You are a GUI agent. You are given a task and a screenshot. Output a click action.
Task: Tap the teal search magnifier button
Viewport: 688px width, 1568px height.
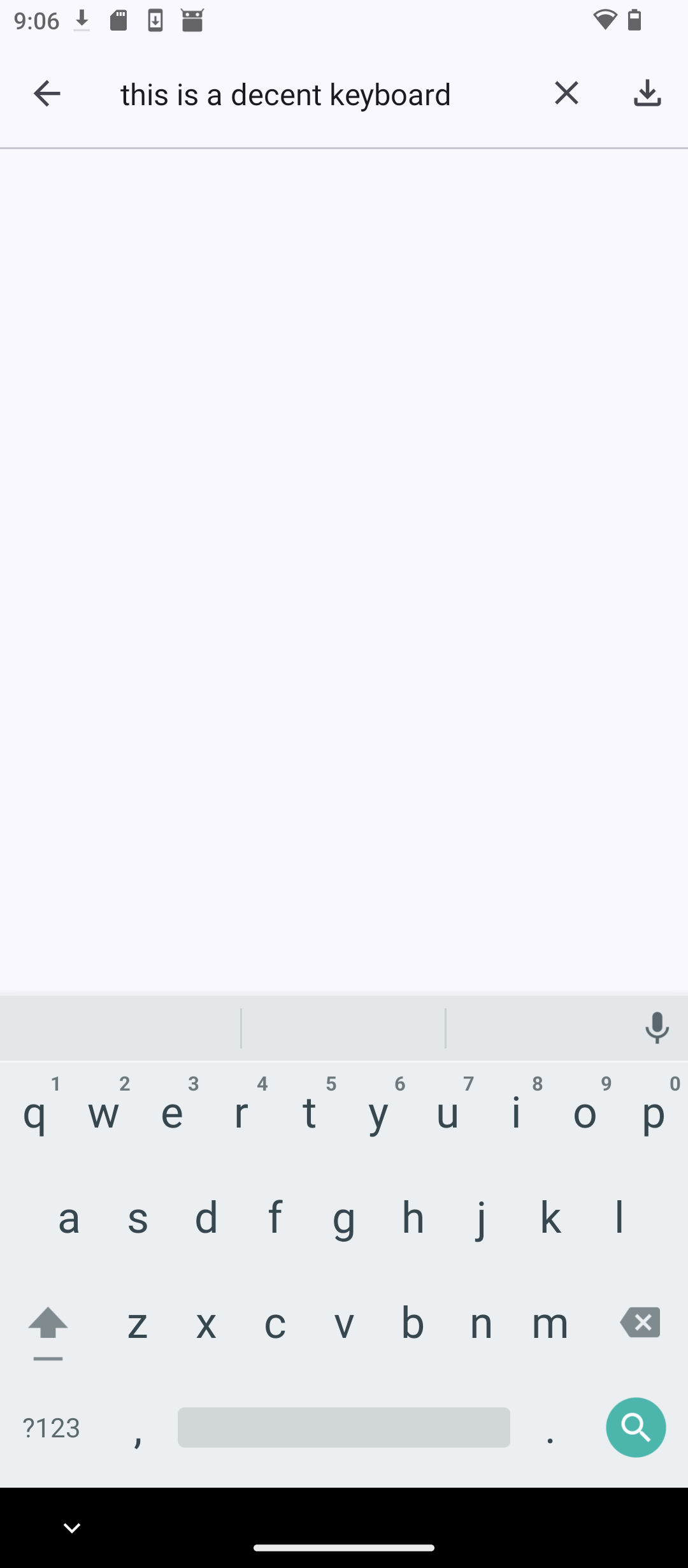click(x=635, y=1428)
